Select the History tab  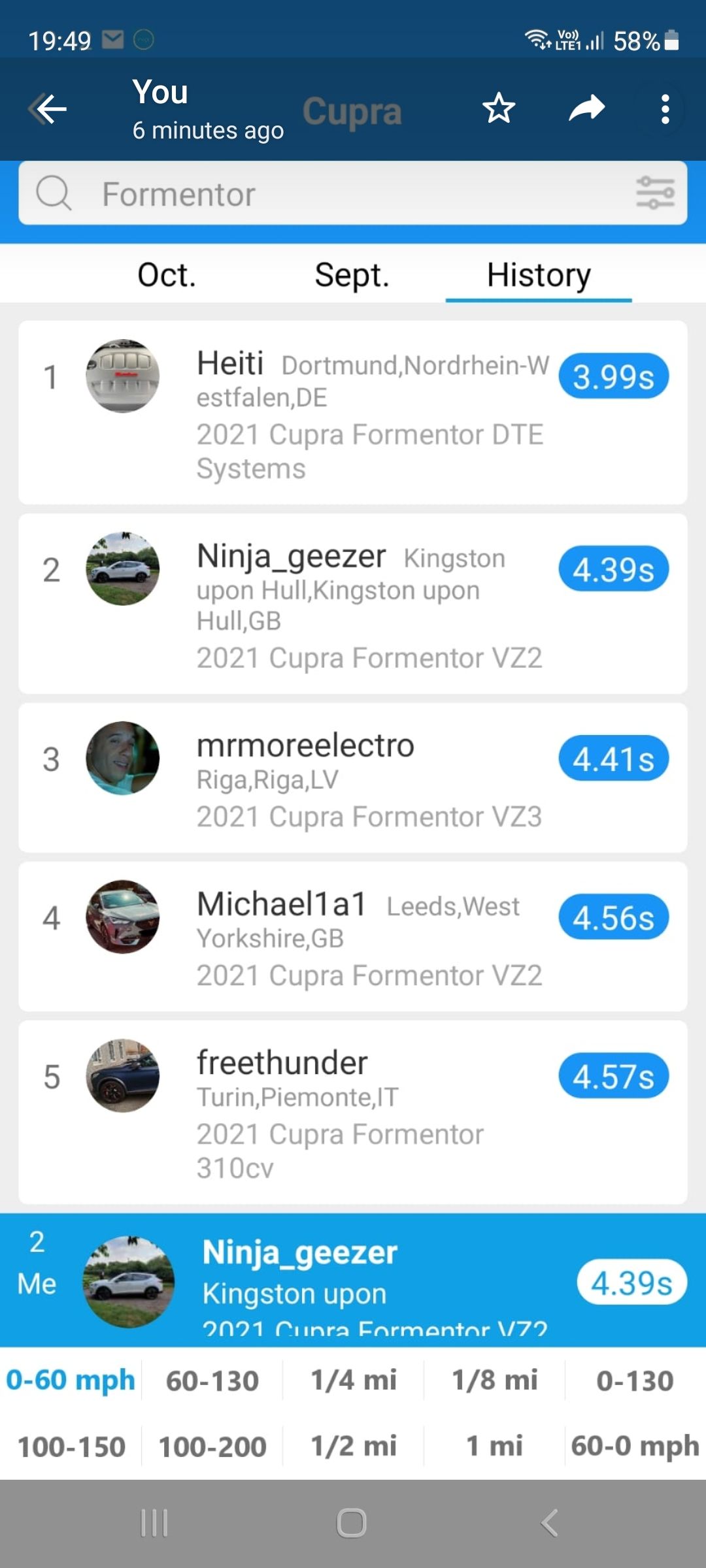(x=539, y=275)
